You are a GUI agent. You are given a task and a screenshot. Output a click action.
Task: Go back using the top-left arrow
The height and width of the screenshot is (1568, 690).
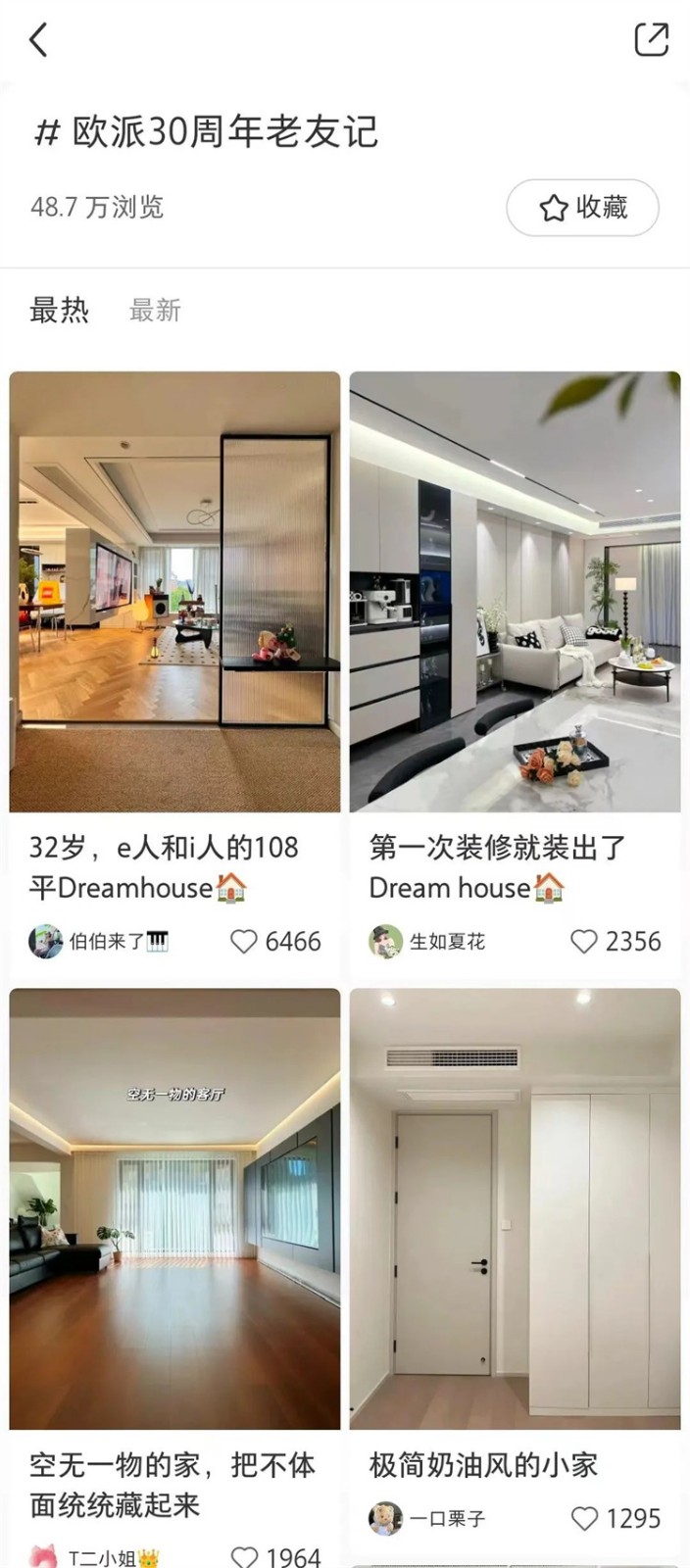click(39, 40)
